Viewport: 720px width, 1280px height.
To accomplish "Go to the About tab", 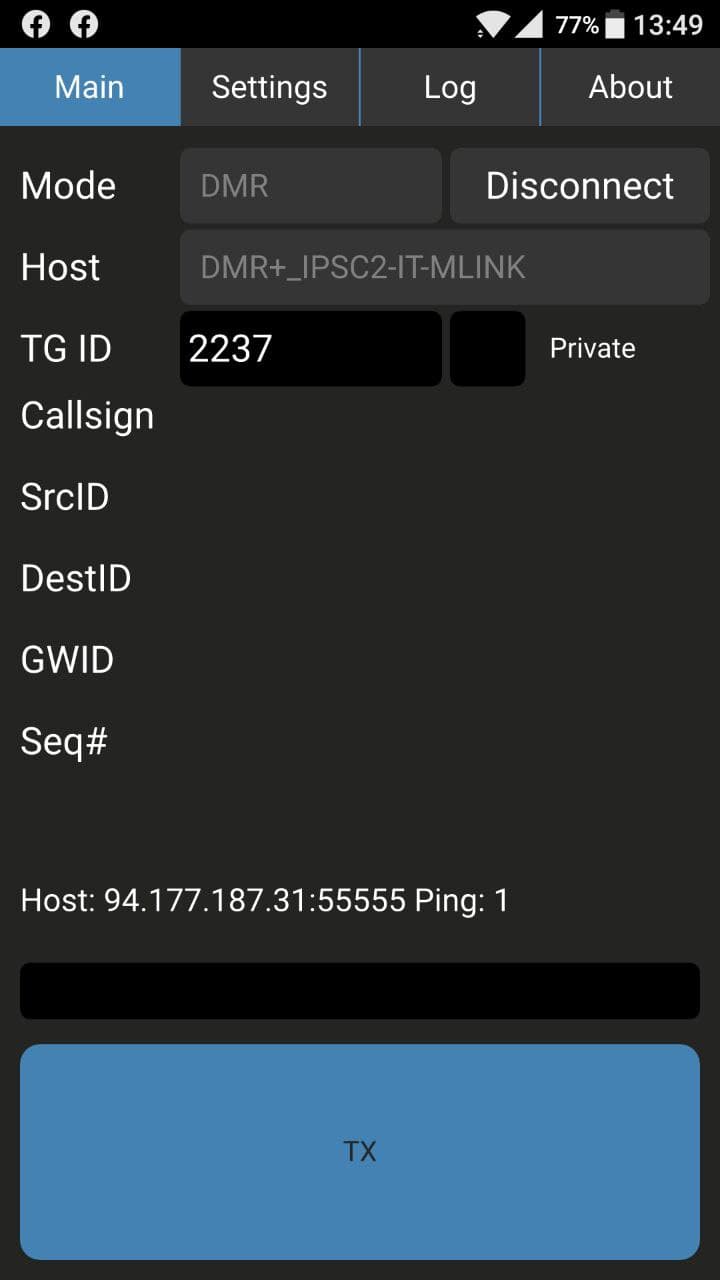I will click(630, 87).
